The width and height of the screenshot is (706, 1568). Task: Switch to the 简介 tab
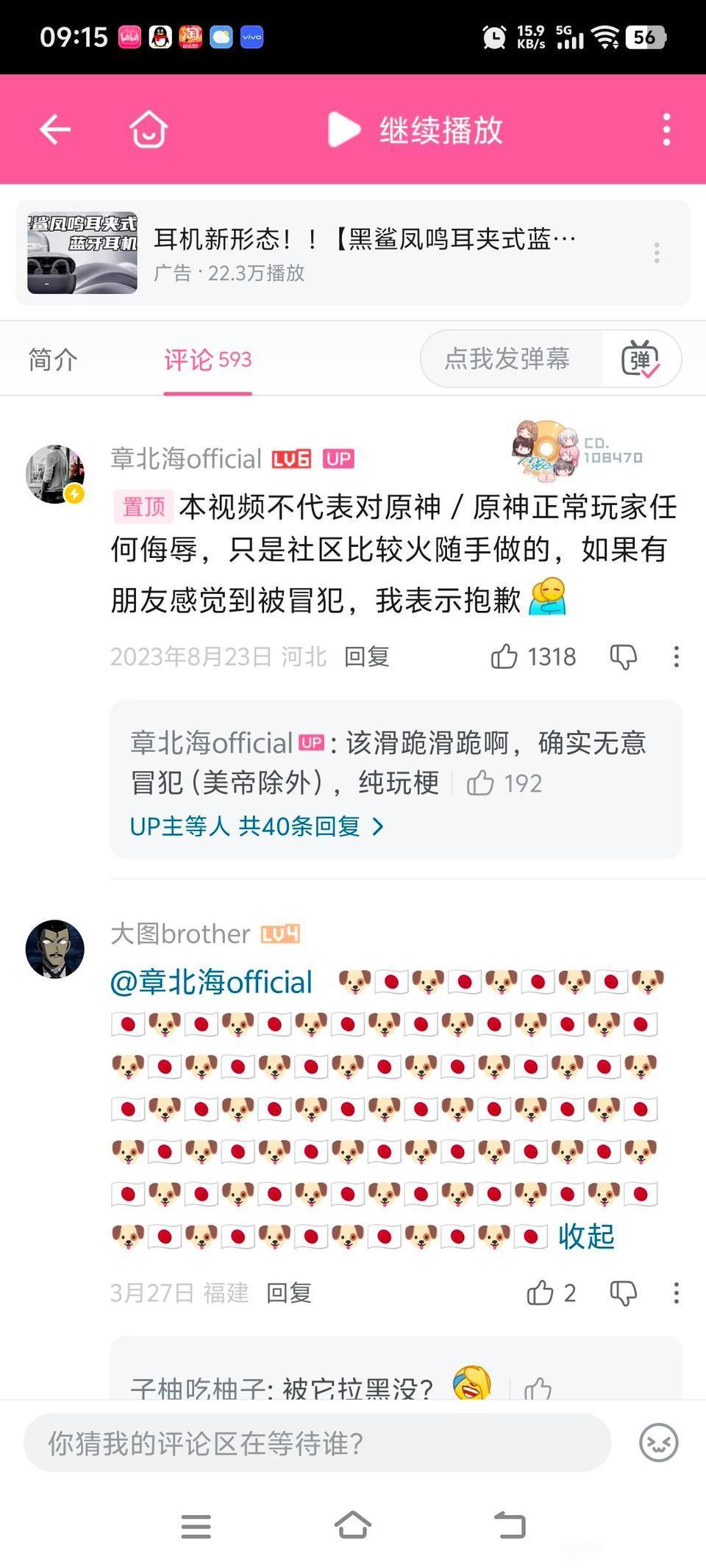pos(53,359)
